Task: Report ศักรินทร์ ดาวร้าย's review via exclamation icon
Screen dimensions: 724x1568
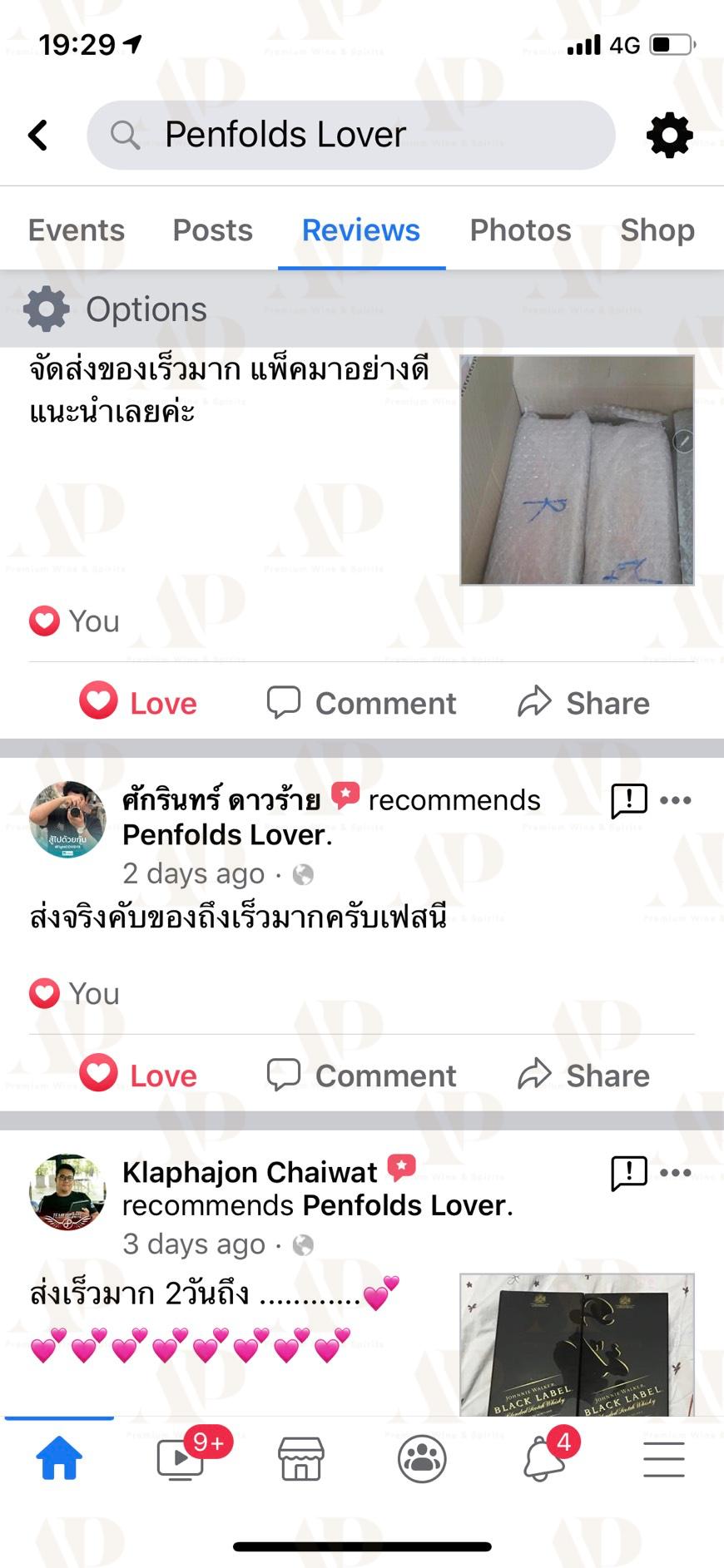Action: [x=629, y=801]
